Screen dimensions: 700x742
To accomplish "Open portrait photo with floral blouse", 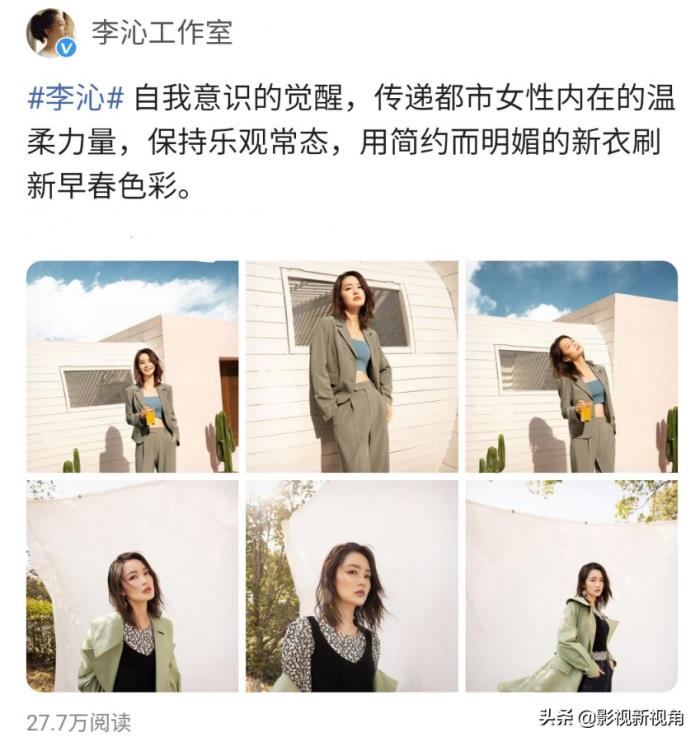I will [x=352, y=586].
